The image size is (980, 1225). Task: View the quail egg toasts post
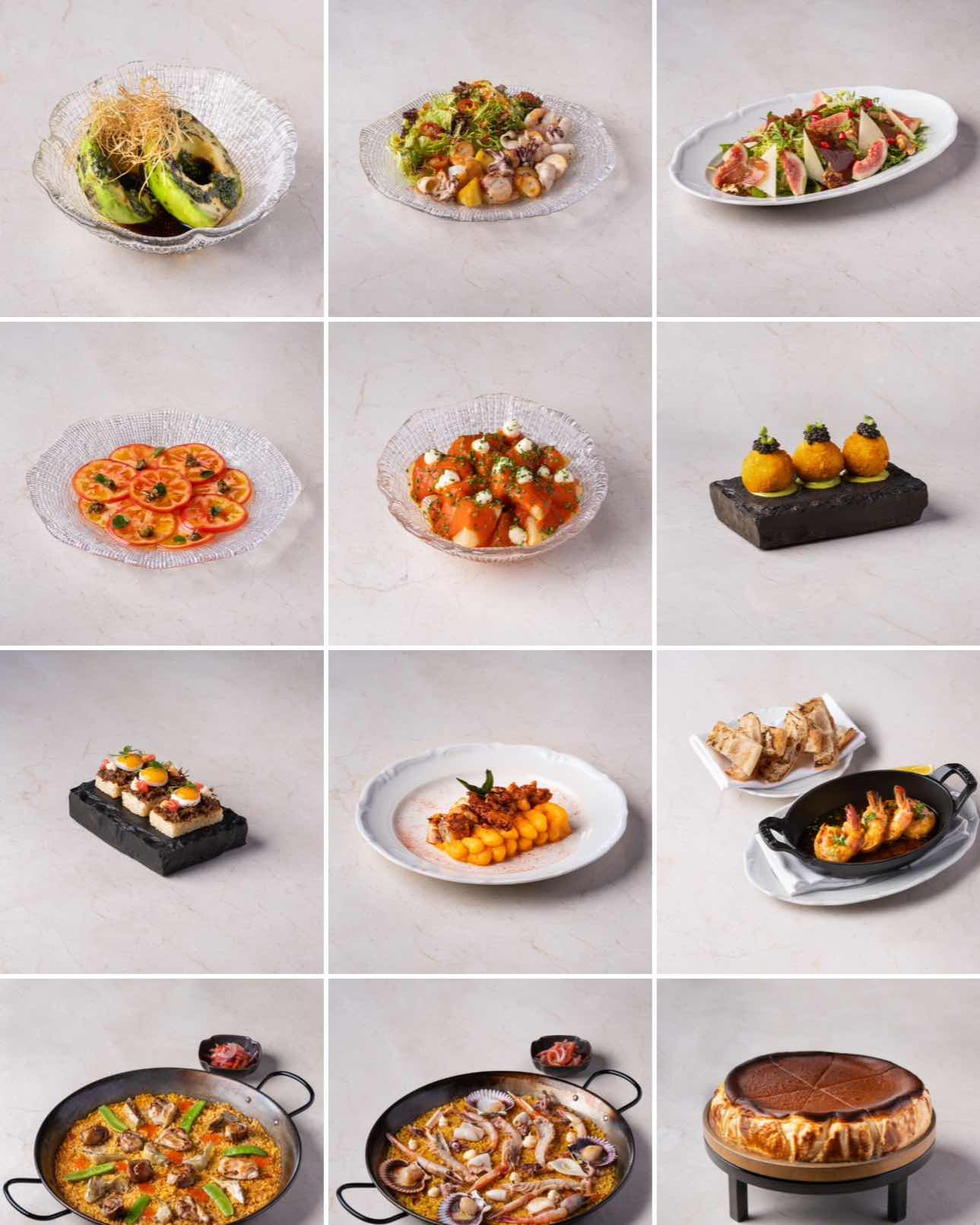tap(161, 811)
